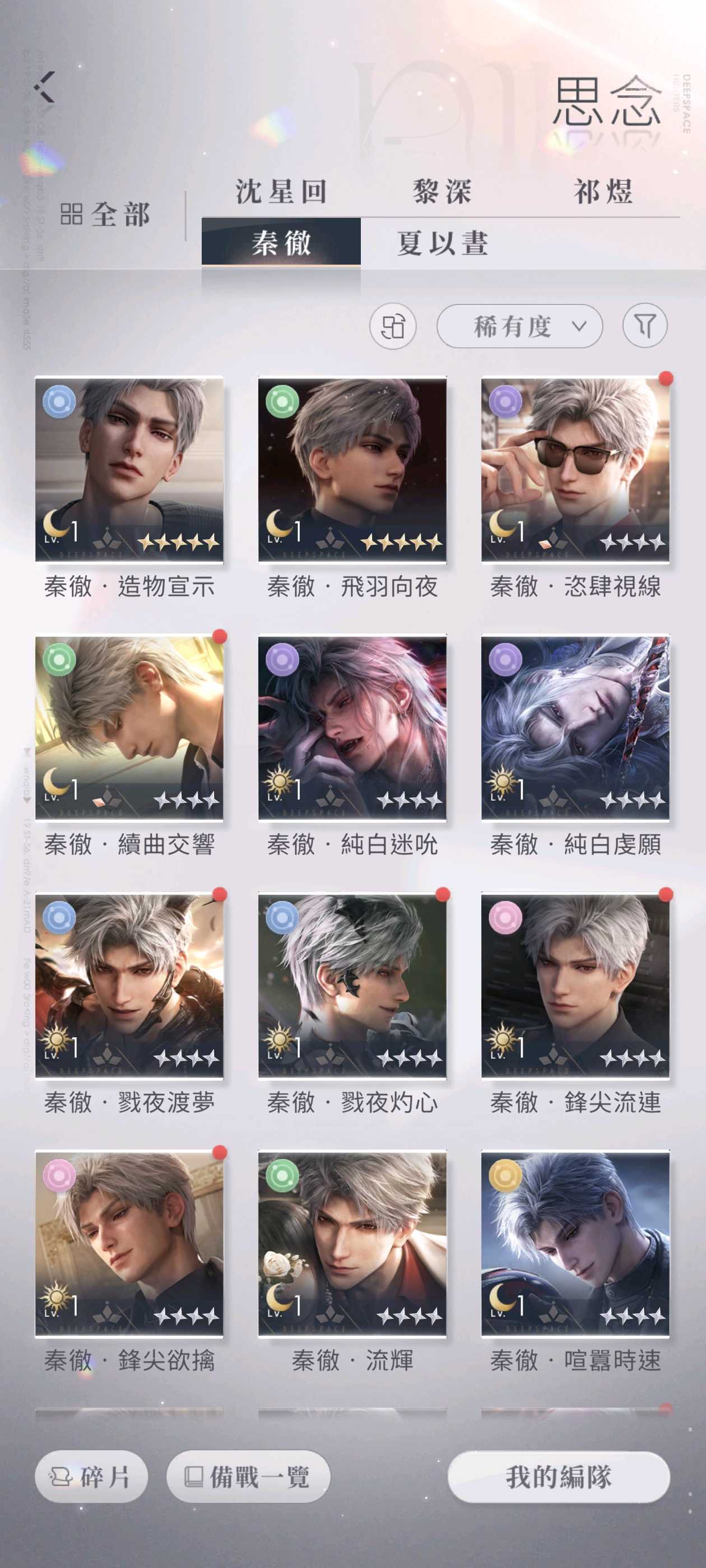
Task: Open the 秦徹・流輝 card
Action: click(352, 1243)
